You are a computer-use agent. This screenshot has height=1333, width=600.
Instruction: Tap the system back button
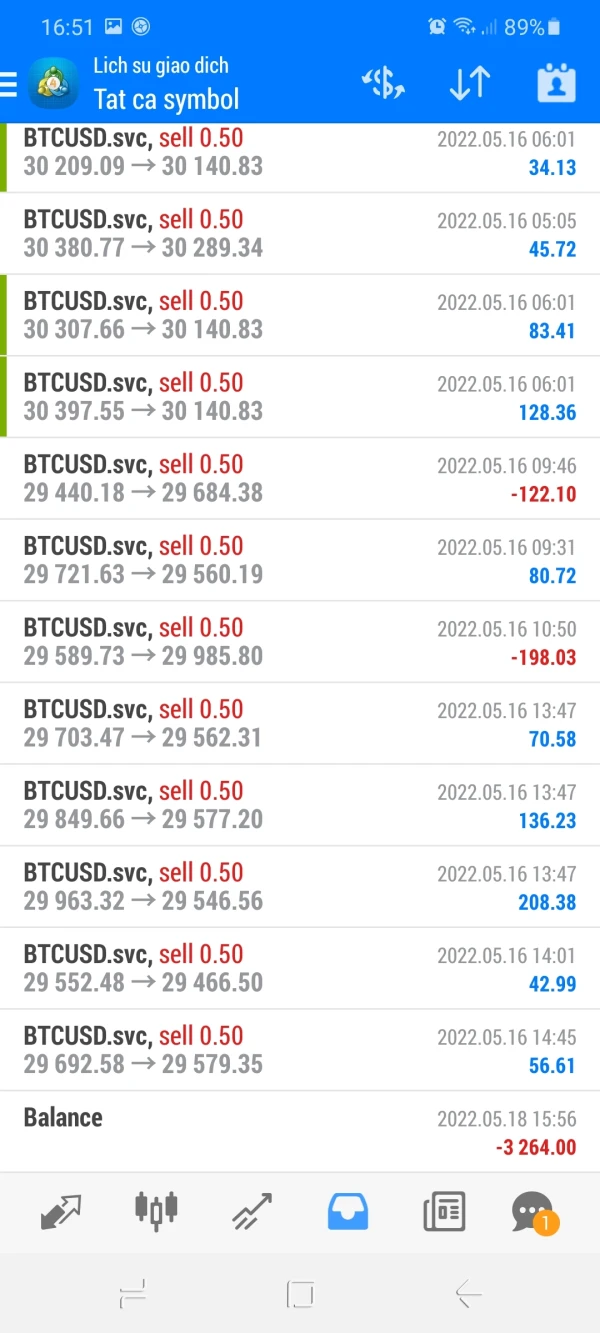(468, 1295)
